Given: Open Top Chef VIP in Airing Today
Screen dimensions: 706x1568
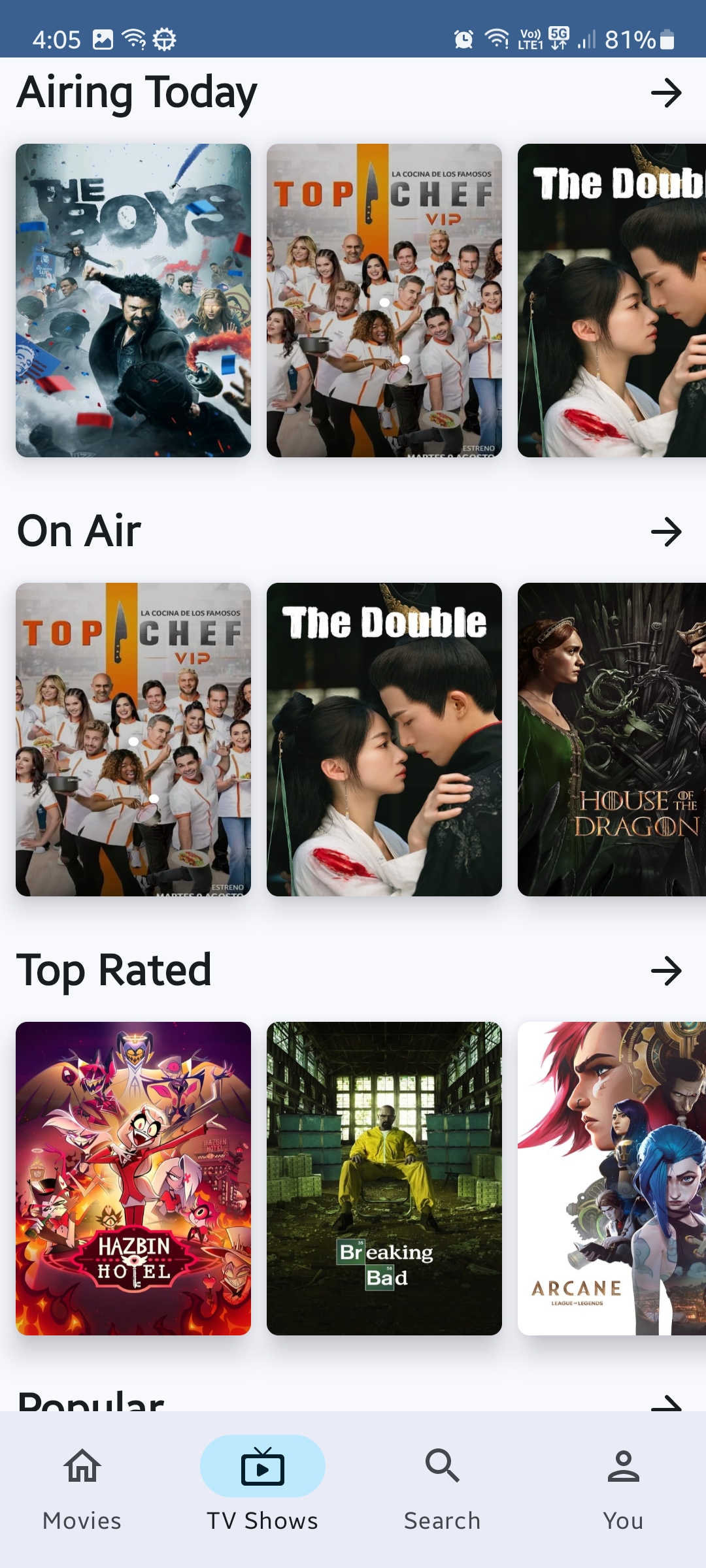Looking at the screenshot, I should click(384, 301).
